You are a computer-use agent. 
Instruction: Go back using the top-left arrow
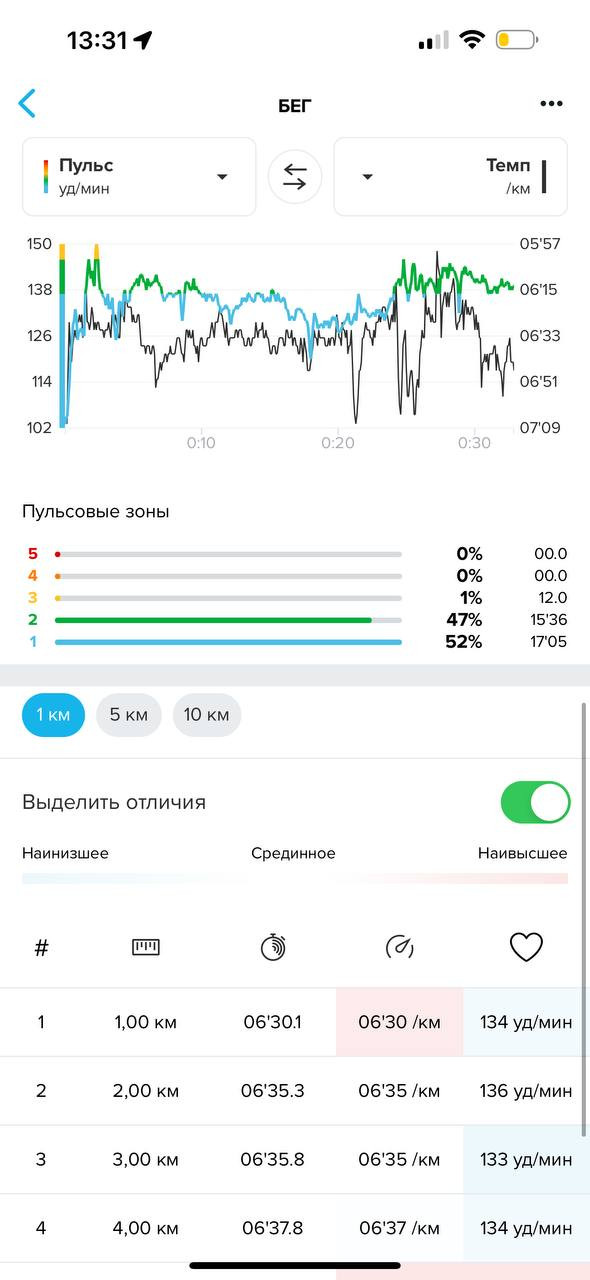pos(27,103)
